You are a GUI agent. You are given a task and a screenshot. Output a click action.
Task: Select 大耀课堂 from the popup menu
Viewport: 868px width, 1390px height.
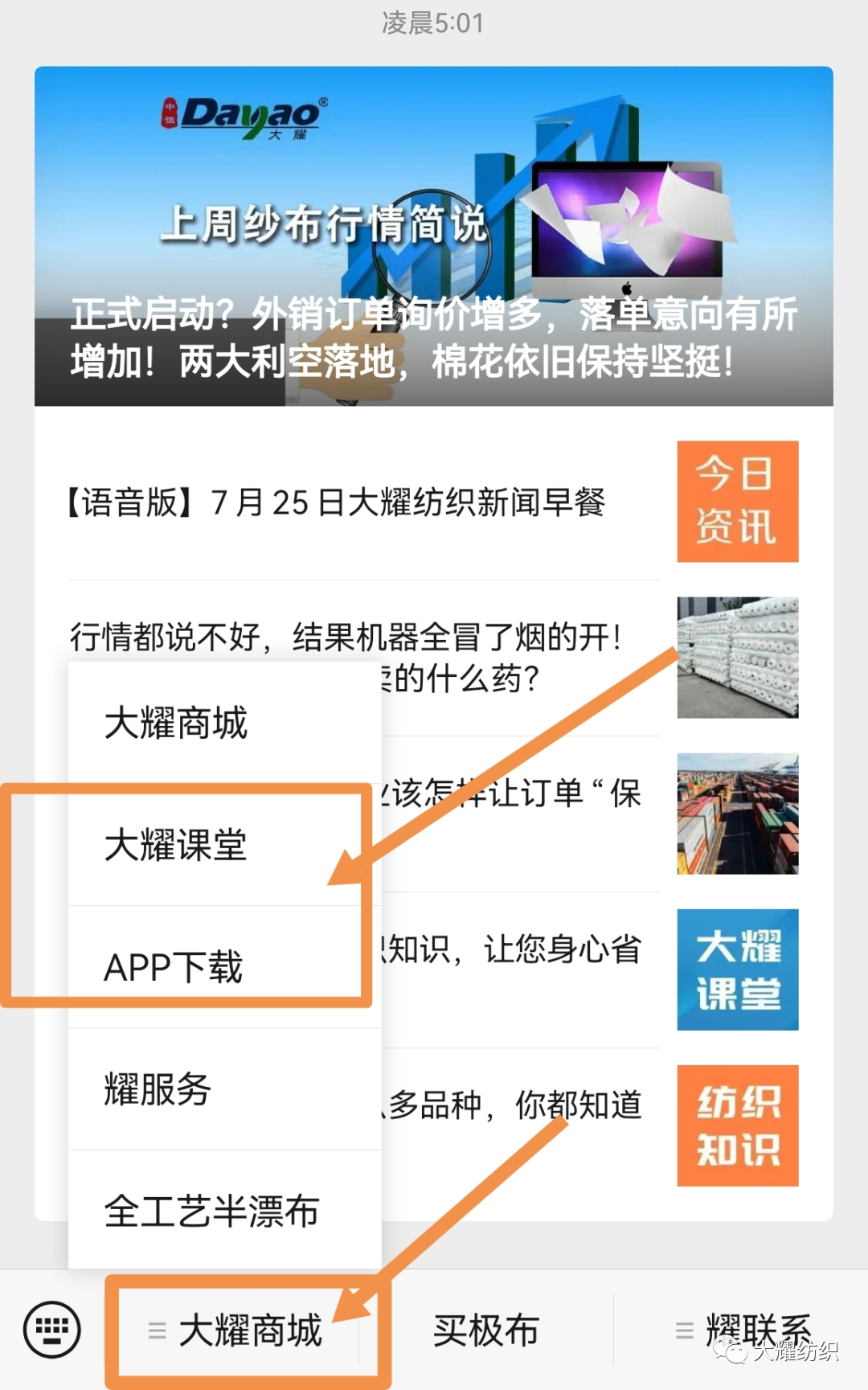pos(224,845)
